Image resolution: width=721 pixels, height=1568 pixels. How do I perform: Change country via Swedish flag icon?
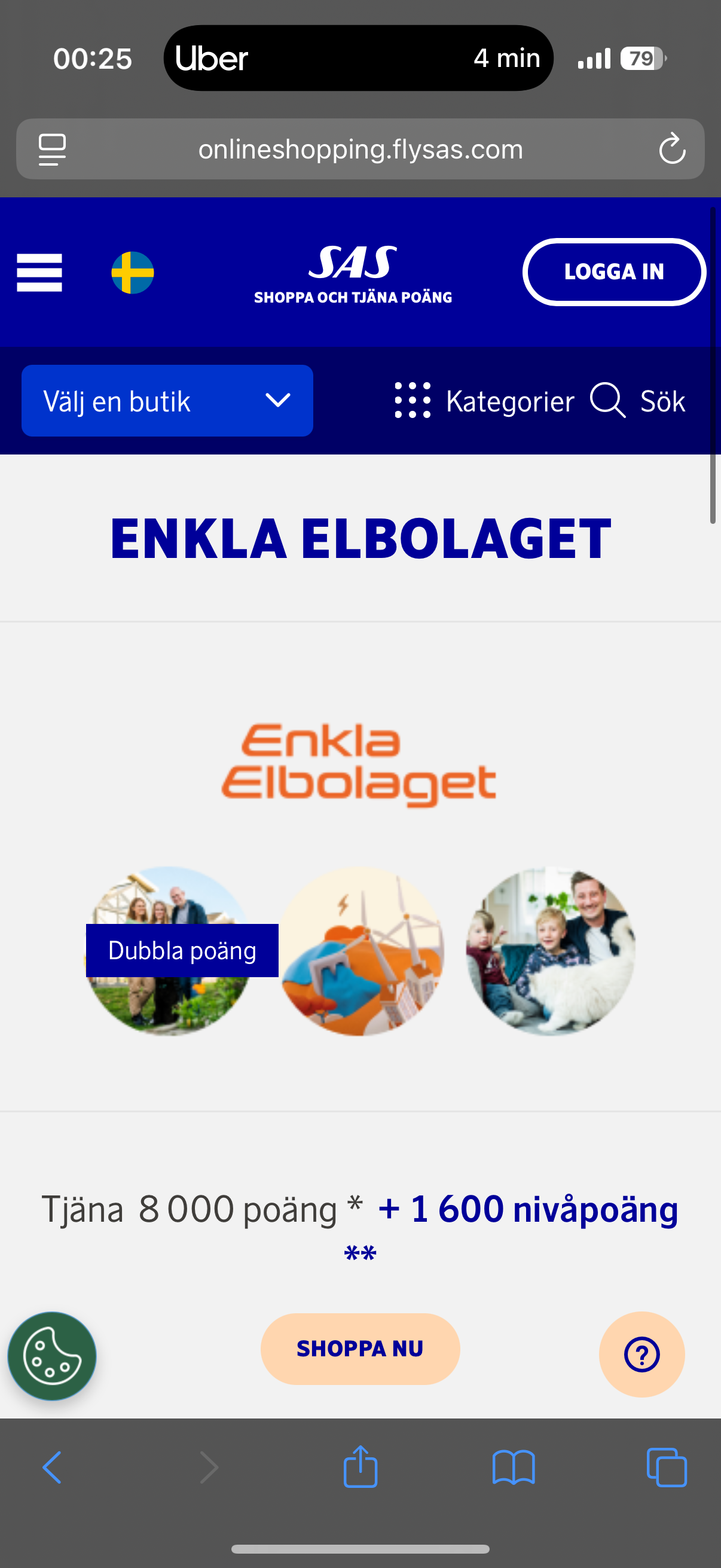click(x=133, y=272)
